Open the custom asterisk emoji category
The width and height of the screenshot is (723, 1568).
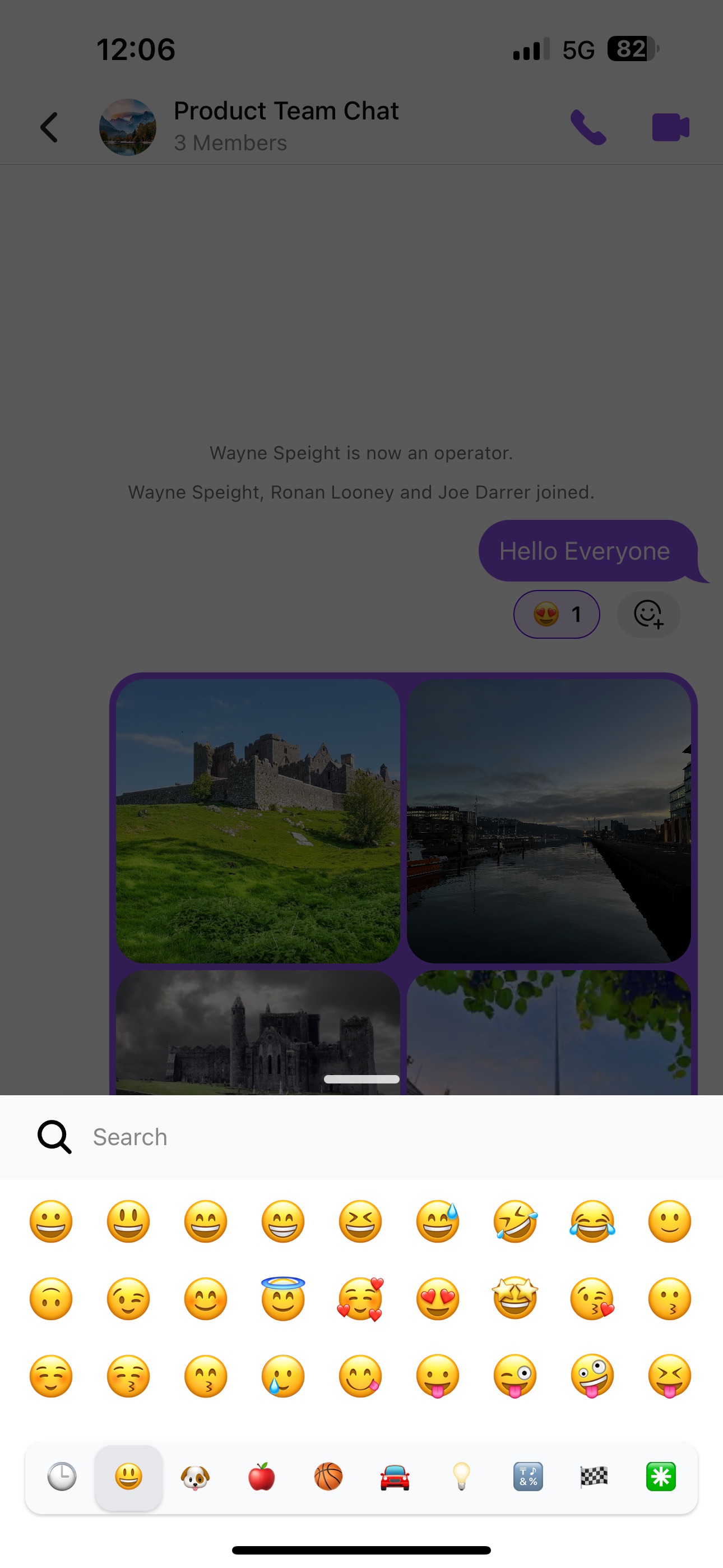(x=661, y=1477)
